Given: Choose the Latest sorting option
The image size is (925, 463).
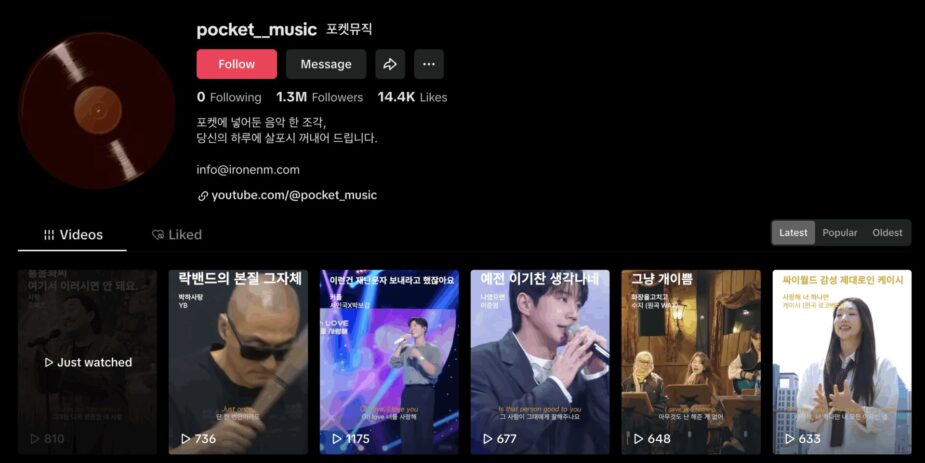Looking at the screenshot, I should pos(793,233).
